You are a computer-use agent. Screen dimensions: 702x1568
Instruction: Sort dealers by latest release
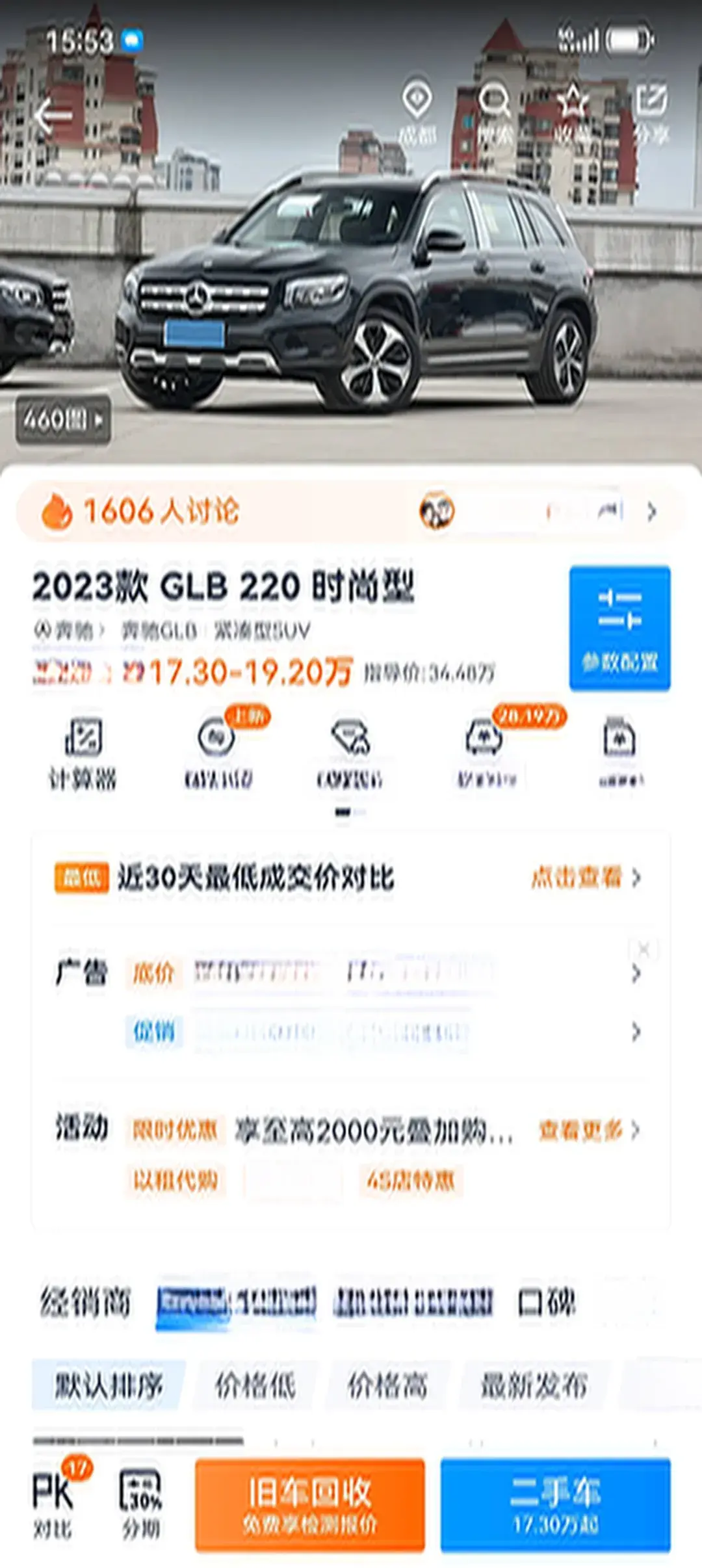pos(534,1385)
